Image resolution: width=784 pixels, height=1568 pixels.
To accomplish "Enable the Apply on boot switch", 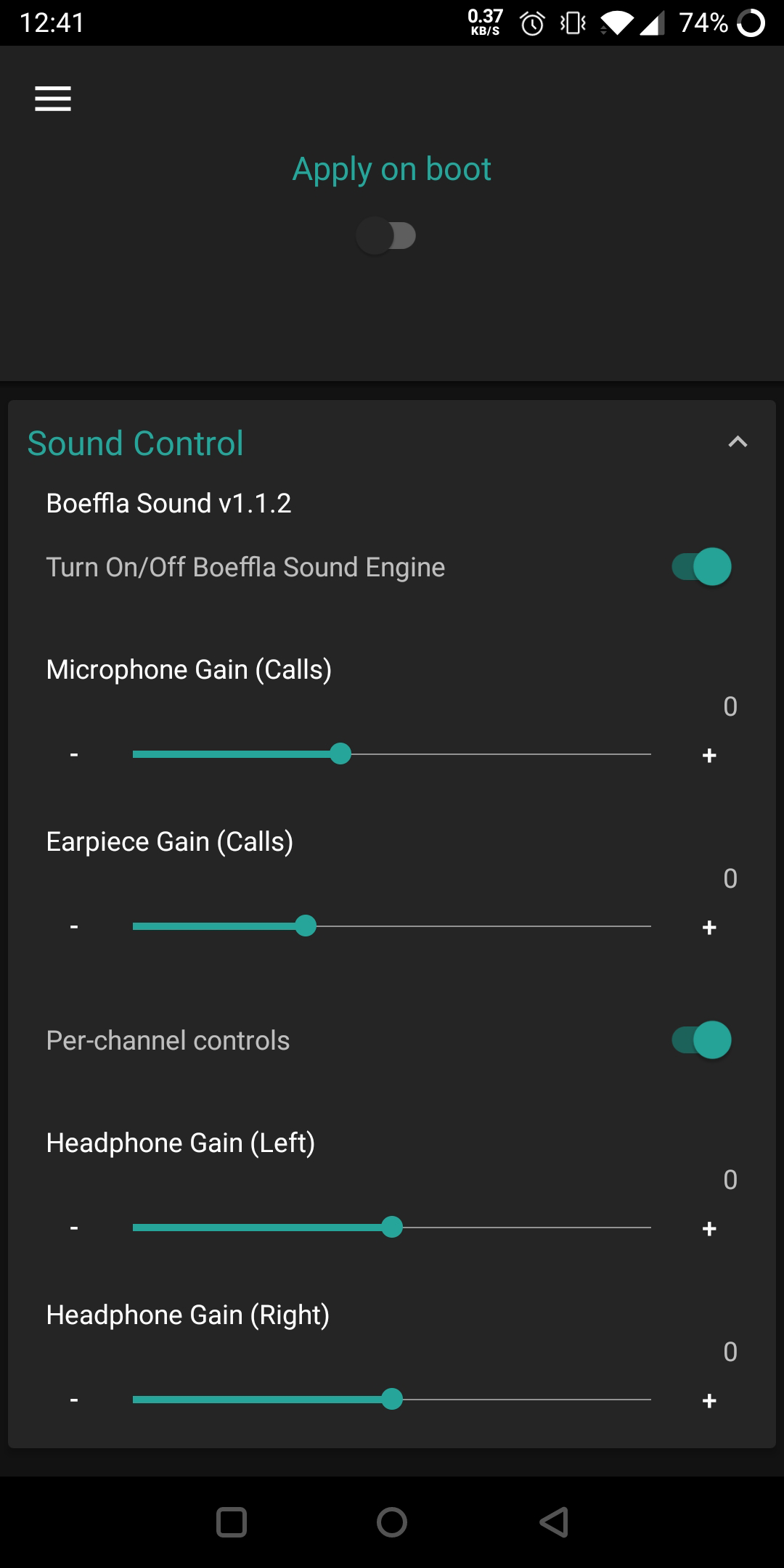I will tap(387, 236).
